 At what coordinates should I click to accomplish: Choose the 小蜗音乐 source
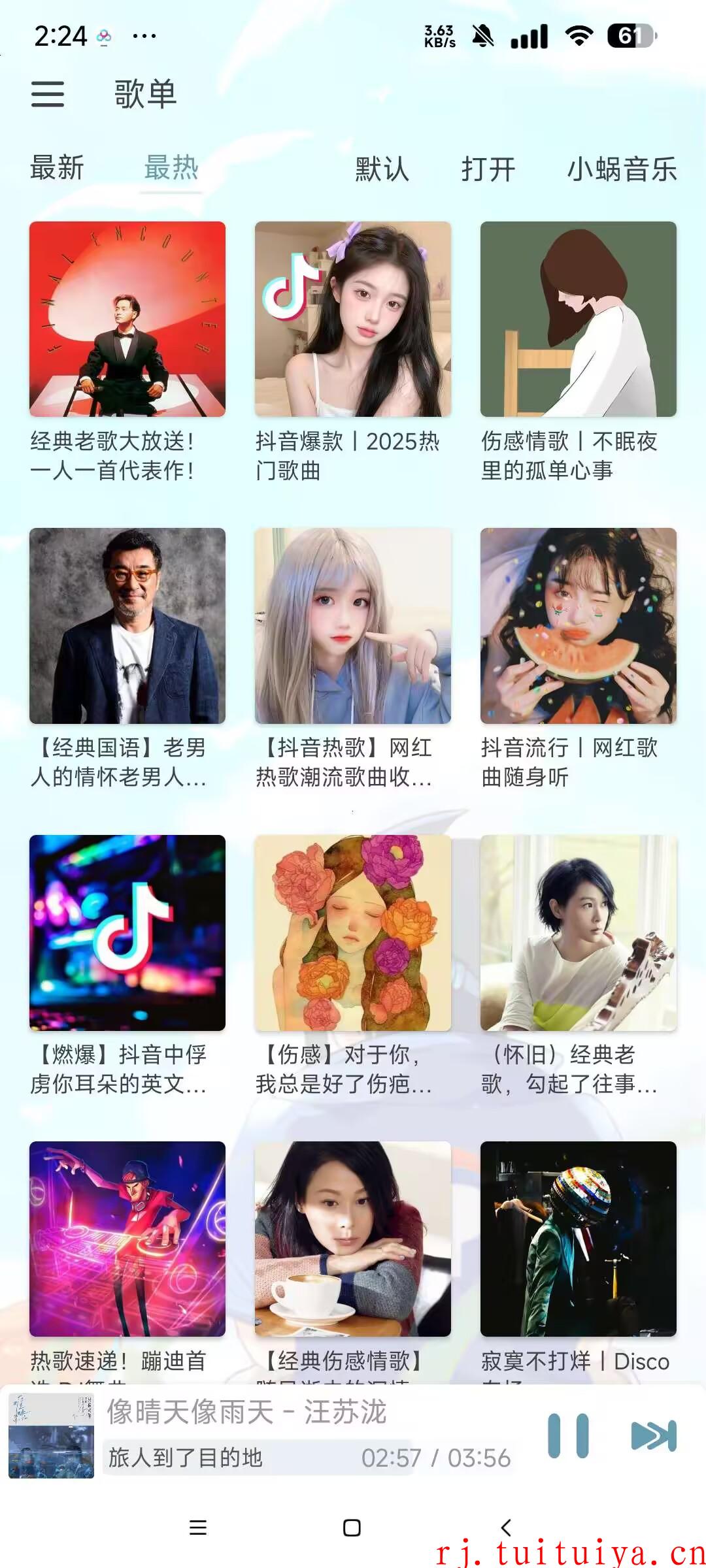622,169
